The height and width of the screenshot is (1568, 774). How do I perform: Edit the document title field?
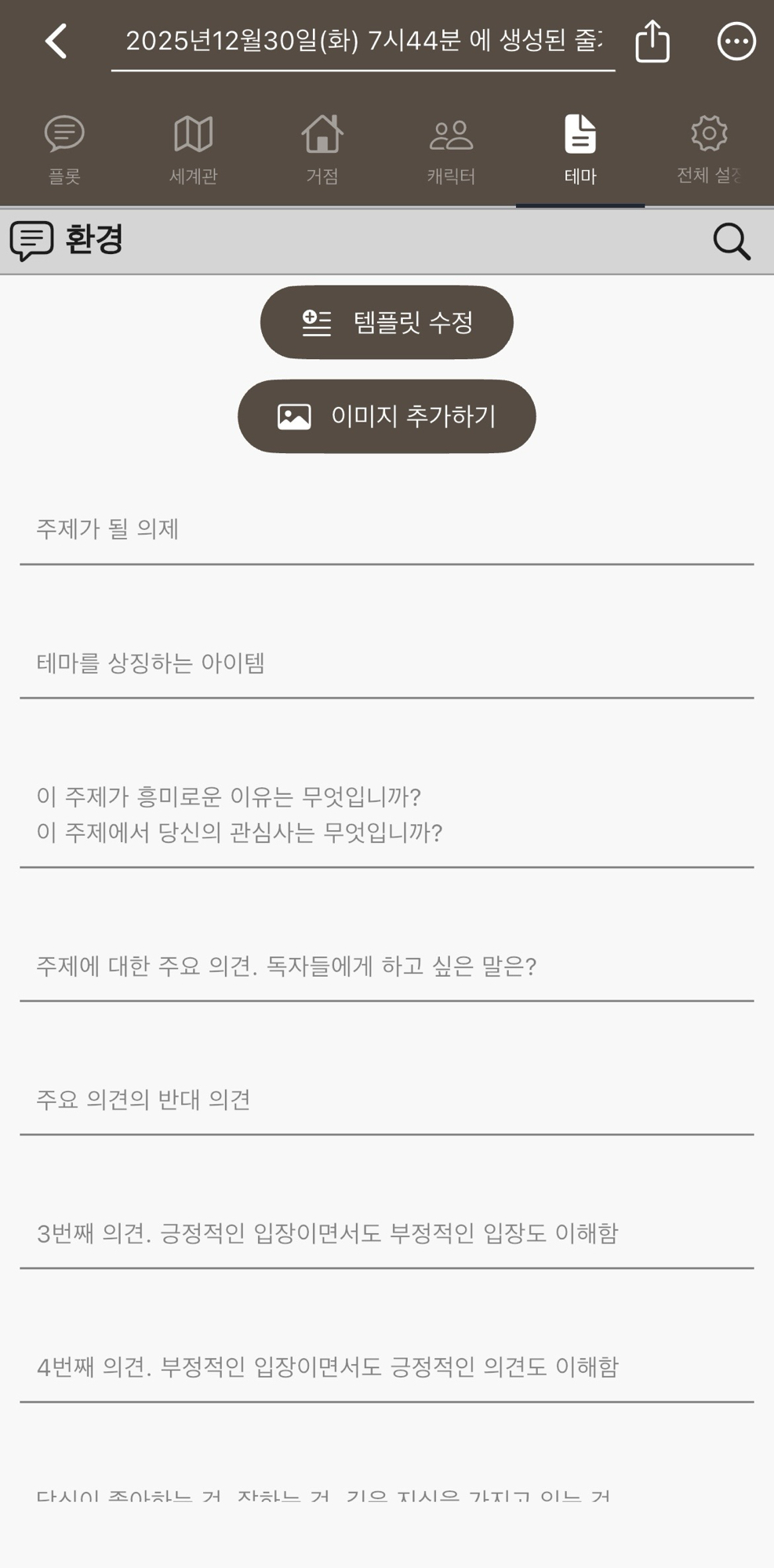point(362,41)
